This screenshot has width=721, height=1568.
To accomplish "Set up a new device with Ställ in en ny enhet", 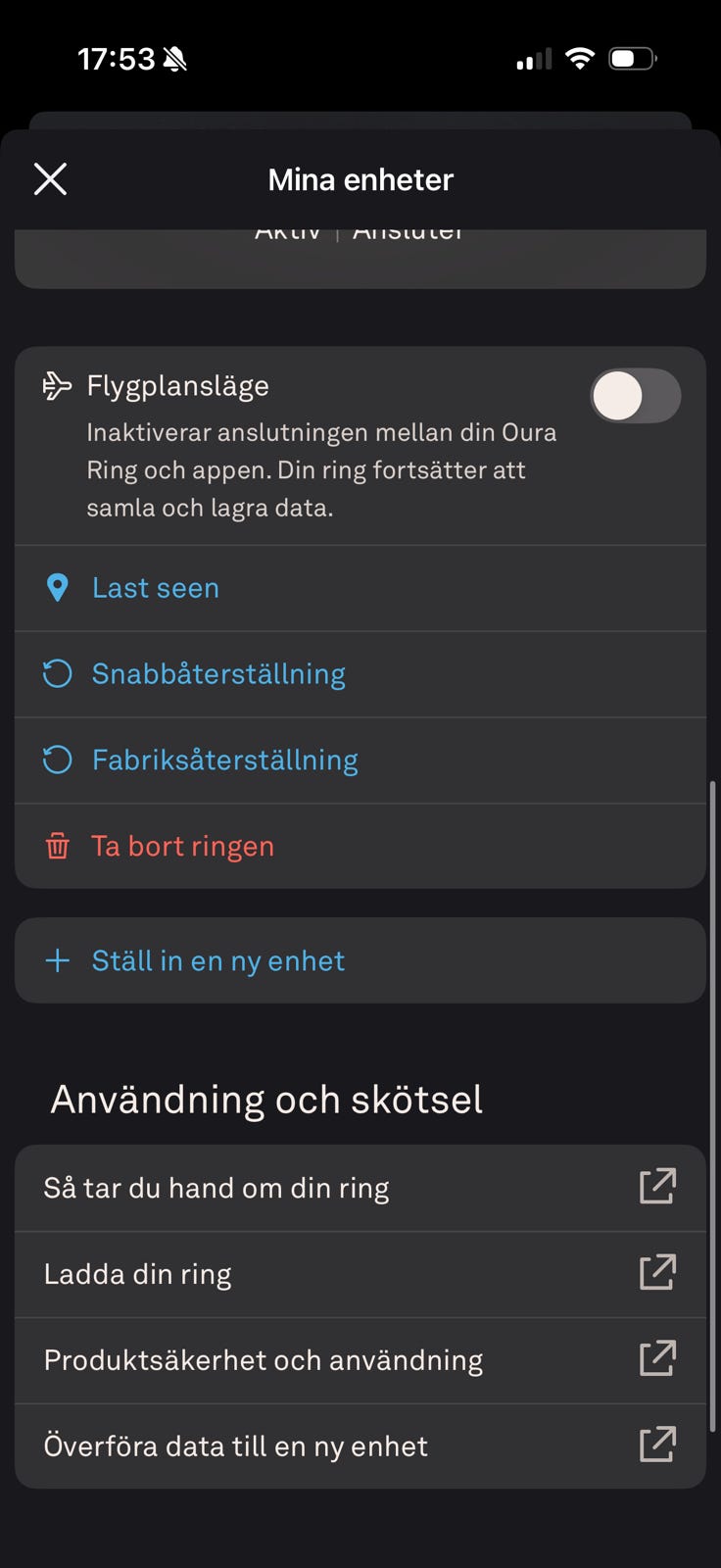I will point(217,961).
